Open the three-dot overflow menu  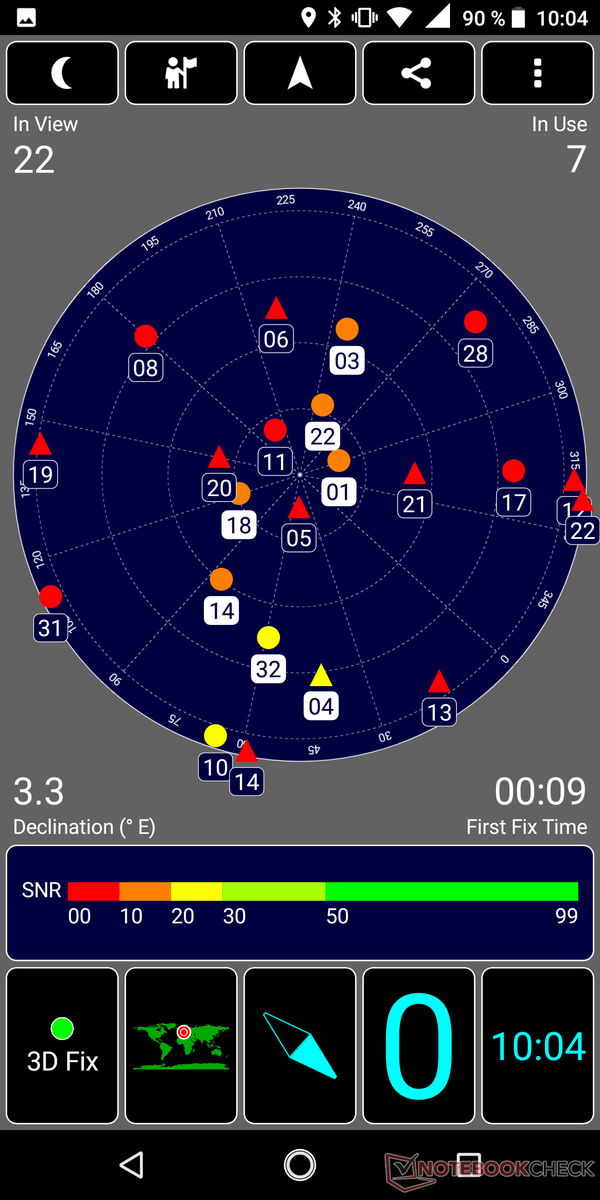point(537,73)
